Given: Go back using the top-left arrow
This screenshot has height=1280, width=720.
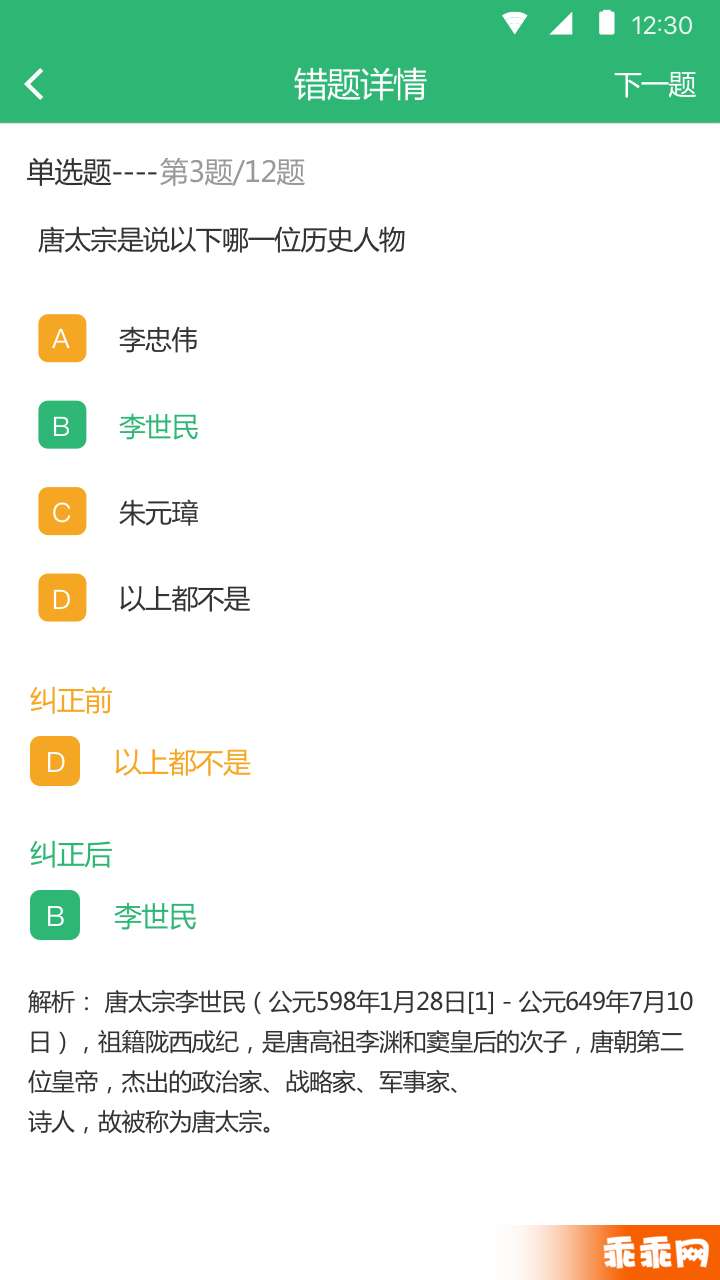Looking at the screenshot, I should 35,84.
